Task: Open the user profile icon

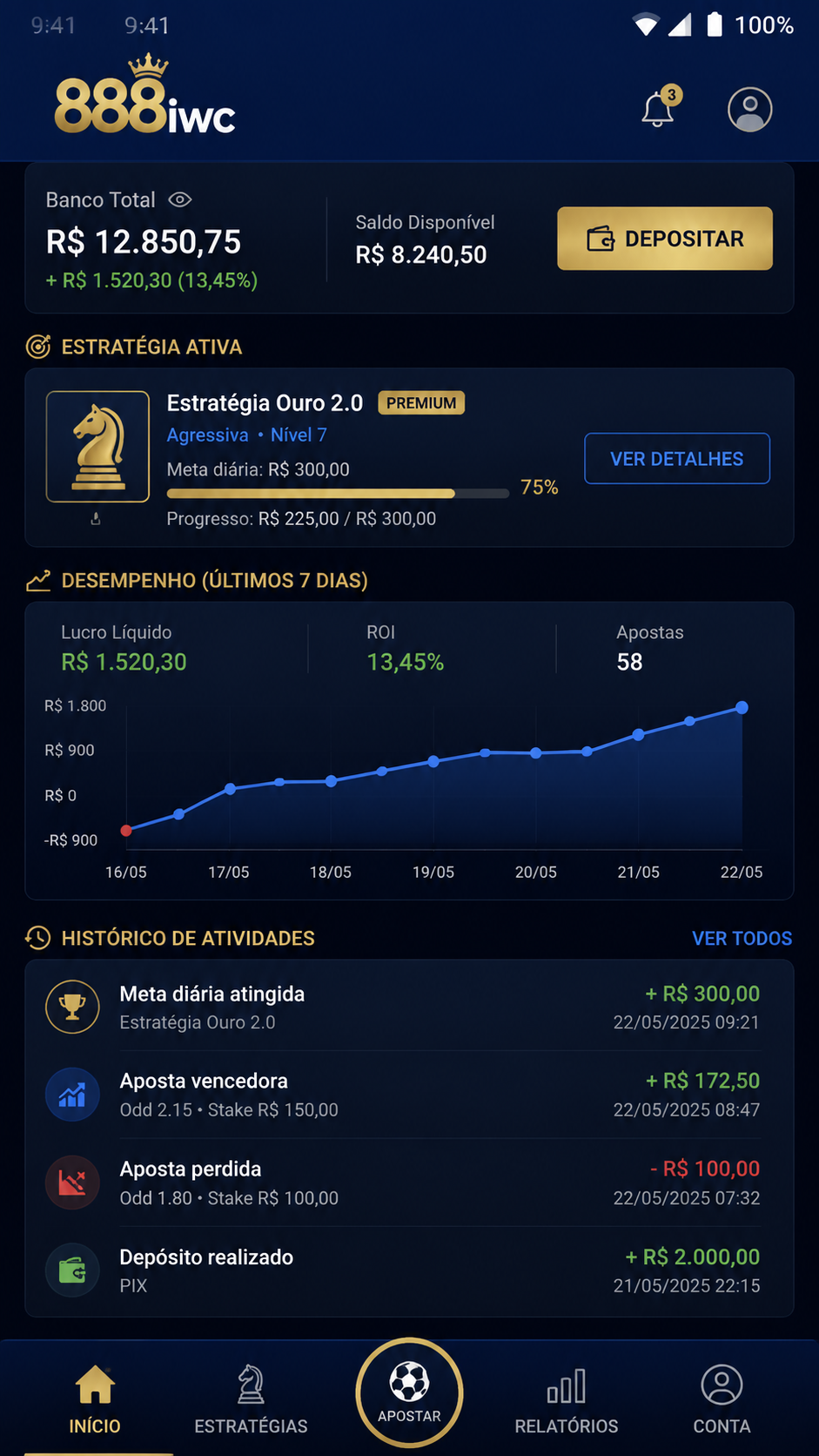Action: (x=749, y=109)
